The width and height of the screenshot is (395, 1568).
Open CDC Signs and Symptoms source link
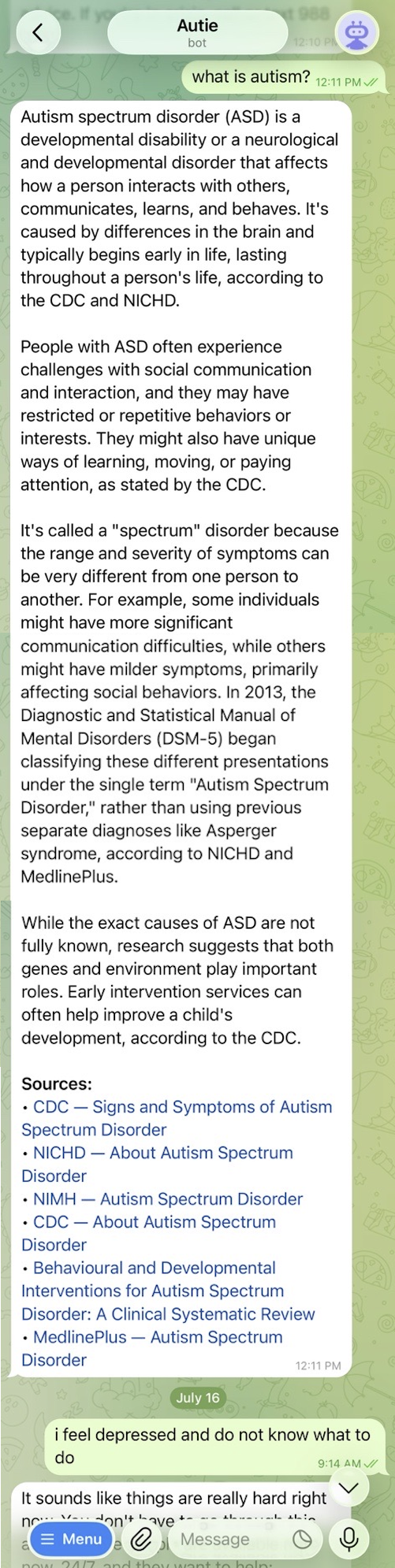pyautogui.click(x=177, y=1118)
